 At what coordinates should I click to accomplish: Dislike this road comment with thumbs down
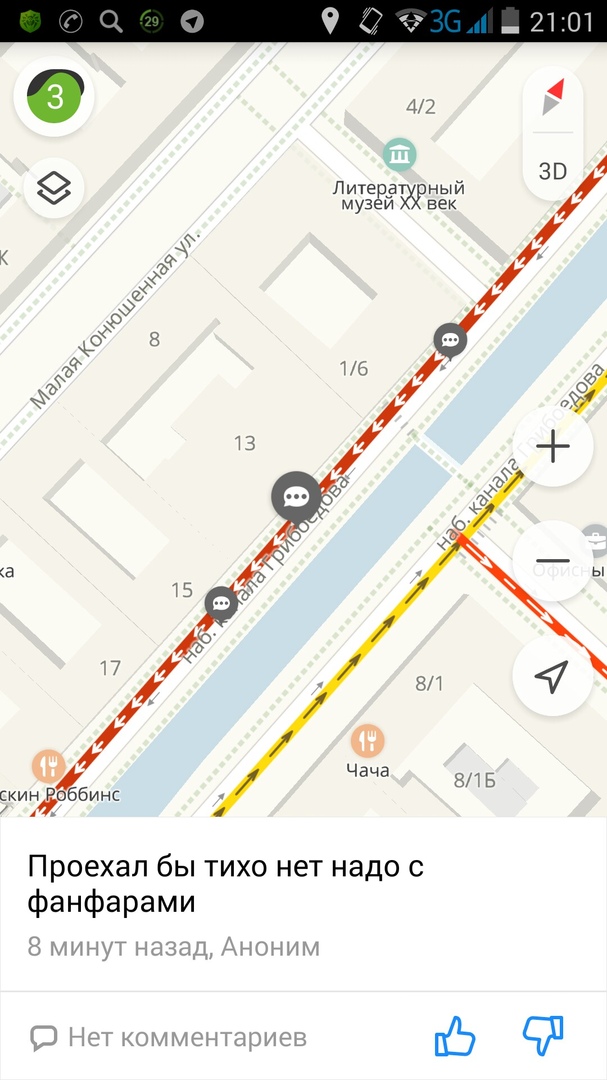click(x=543, y=1036)
